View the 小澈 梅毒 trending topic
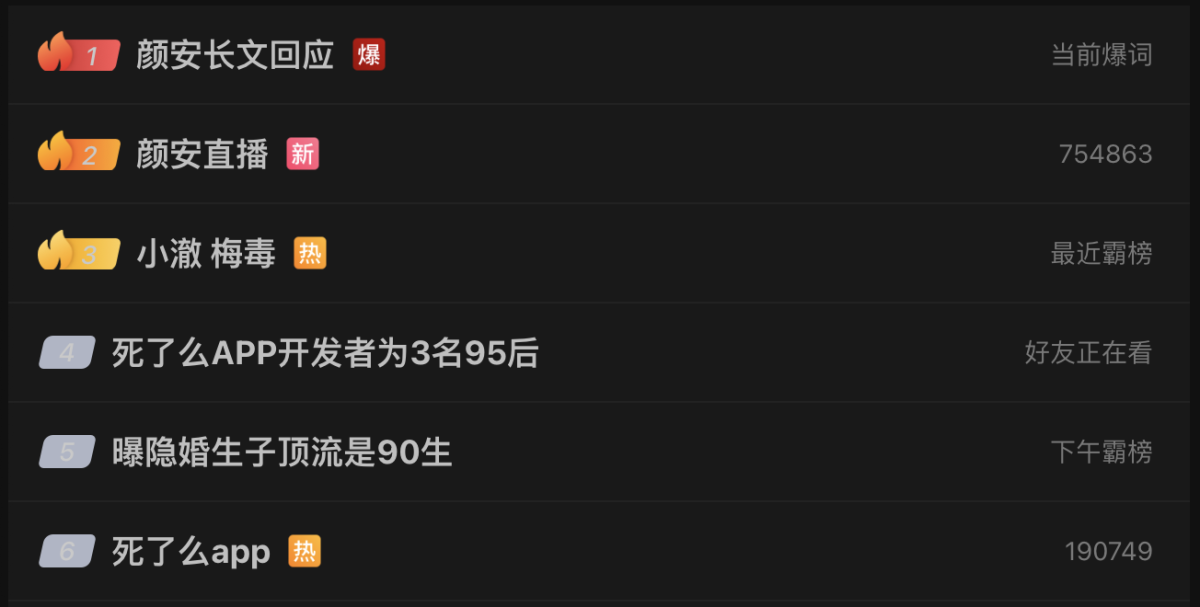The image size is (1200, 607). pyautogui.click(x=205, y=254)
